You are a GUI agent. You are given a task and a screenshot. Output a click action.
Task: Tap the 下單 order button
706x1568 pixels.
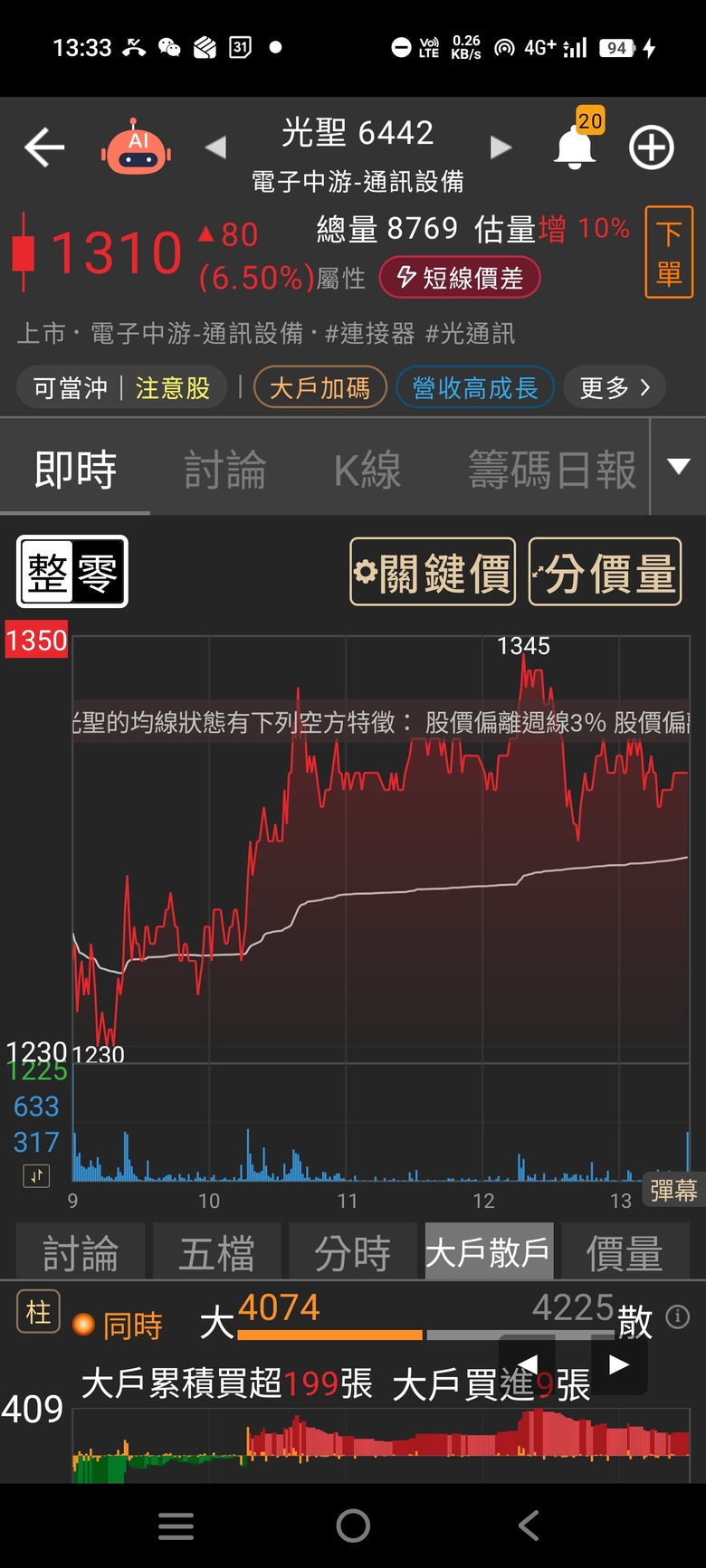coord(669,252)
